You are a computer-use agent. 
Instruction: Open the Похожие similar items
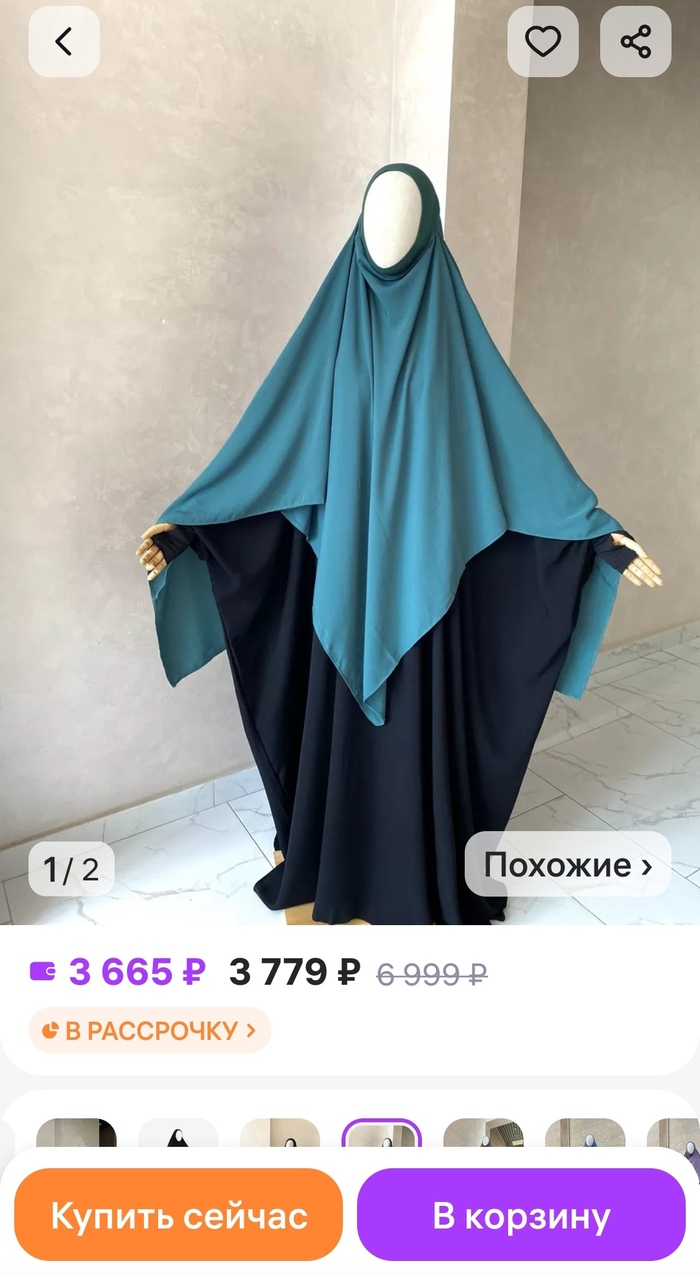(x=567, y=865)
